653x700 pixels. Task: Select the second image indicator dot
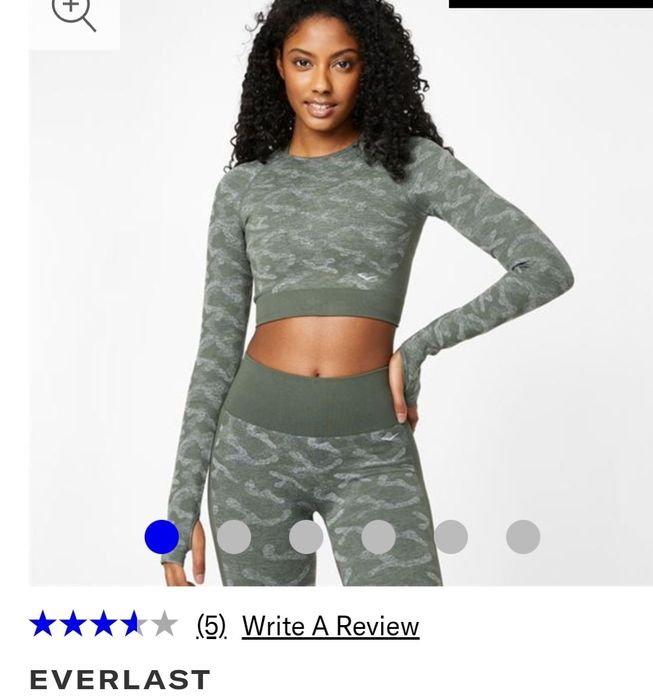(x=234, y=537)
